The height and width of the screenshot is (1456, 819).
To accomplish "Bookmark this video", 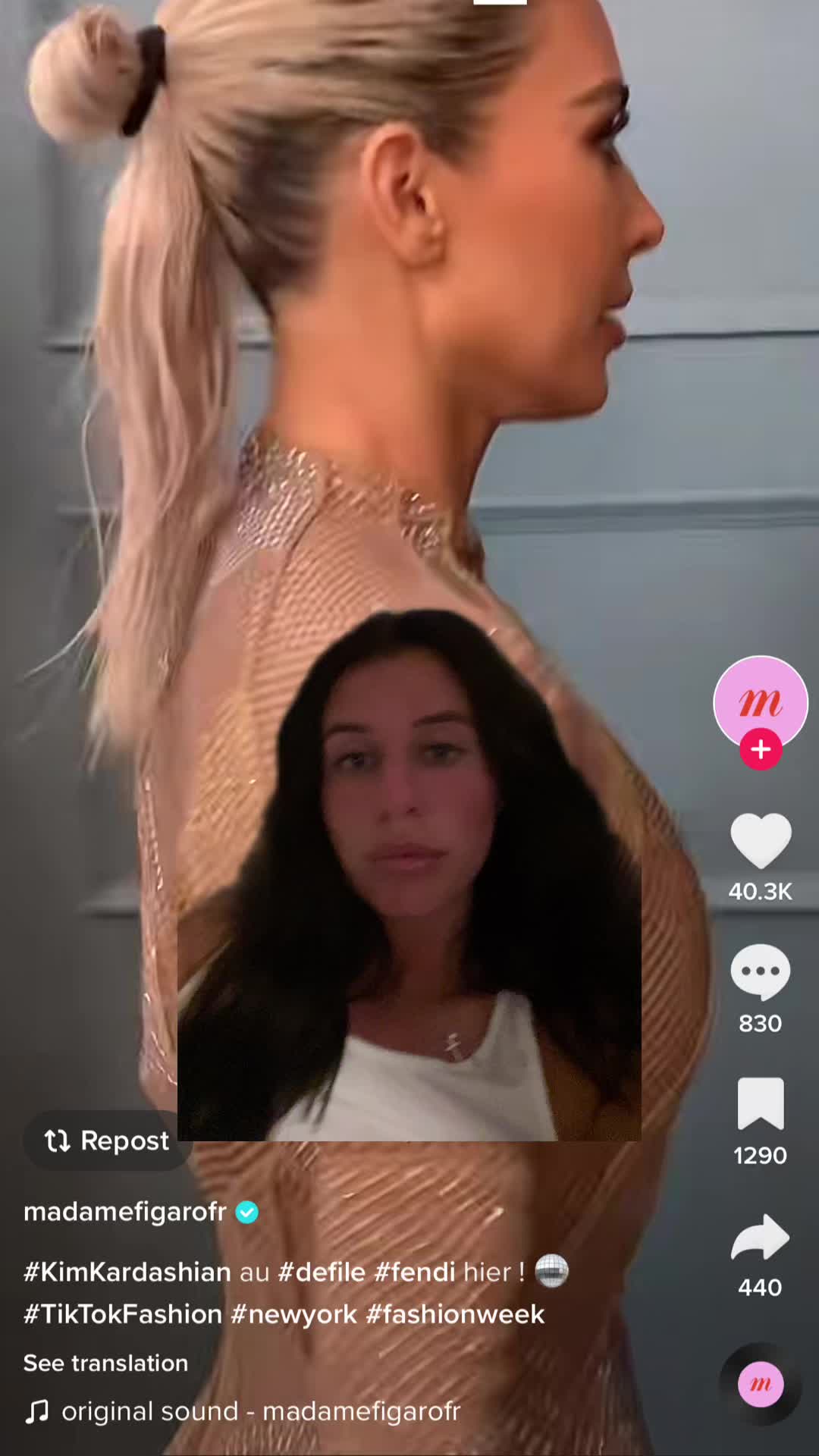I will [x=761, y=1103].
